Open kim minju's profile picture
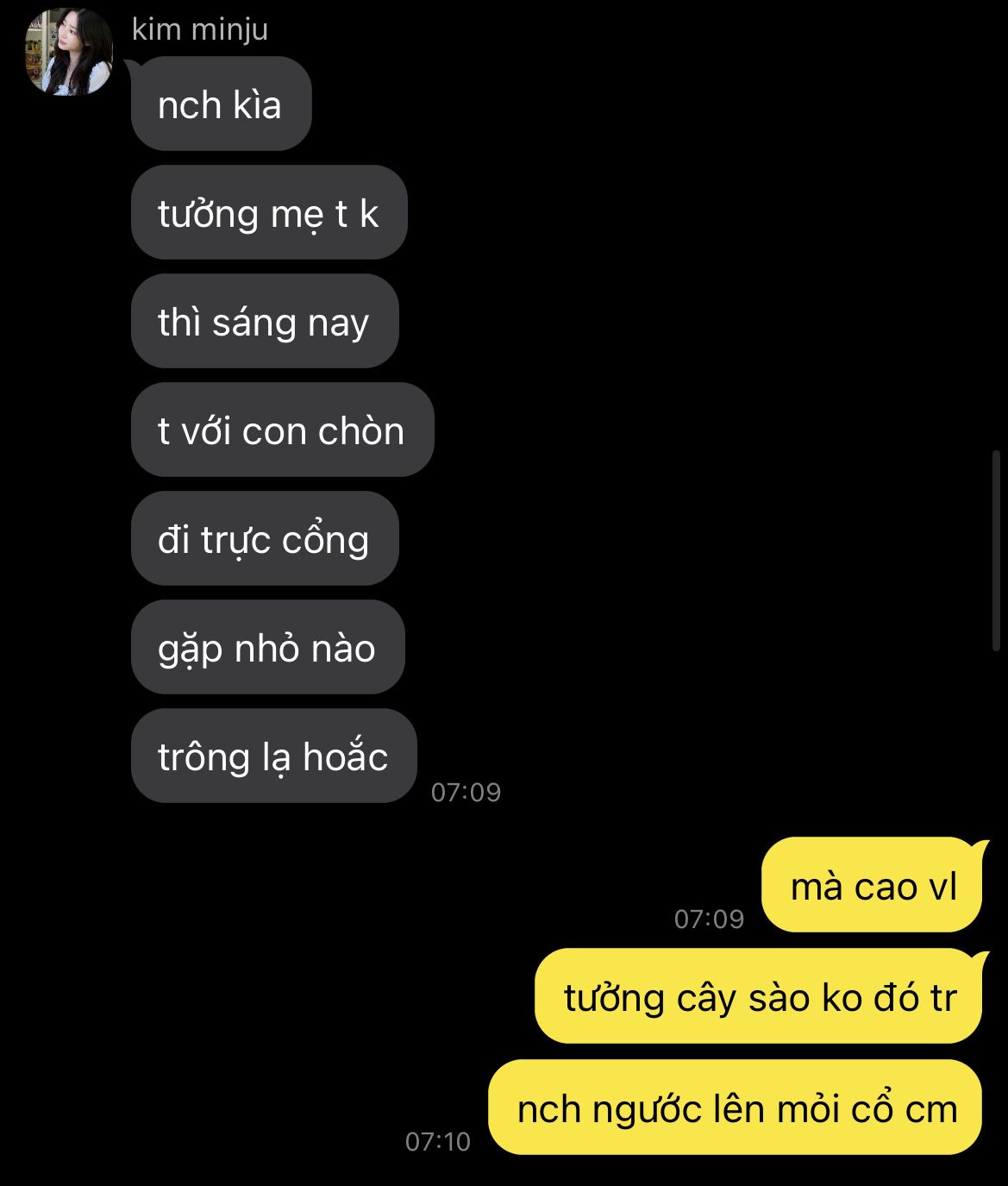The height and width of the screenshot is (1186, 1008). [x=69, y=52]
